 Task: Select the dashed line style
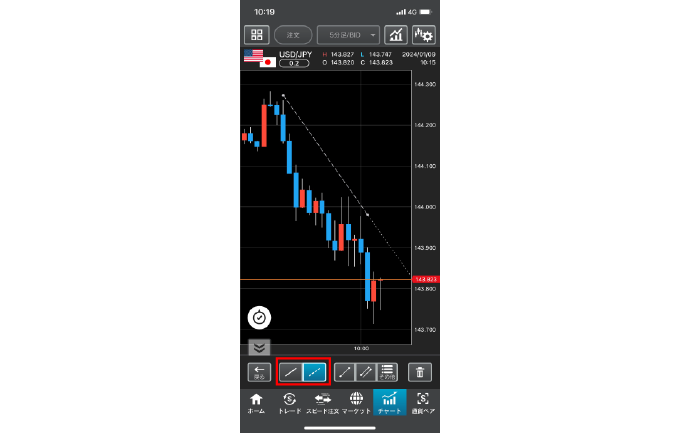[x=316, y=372]
